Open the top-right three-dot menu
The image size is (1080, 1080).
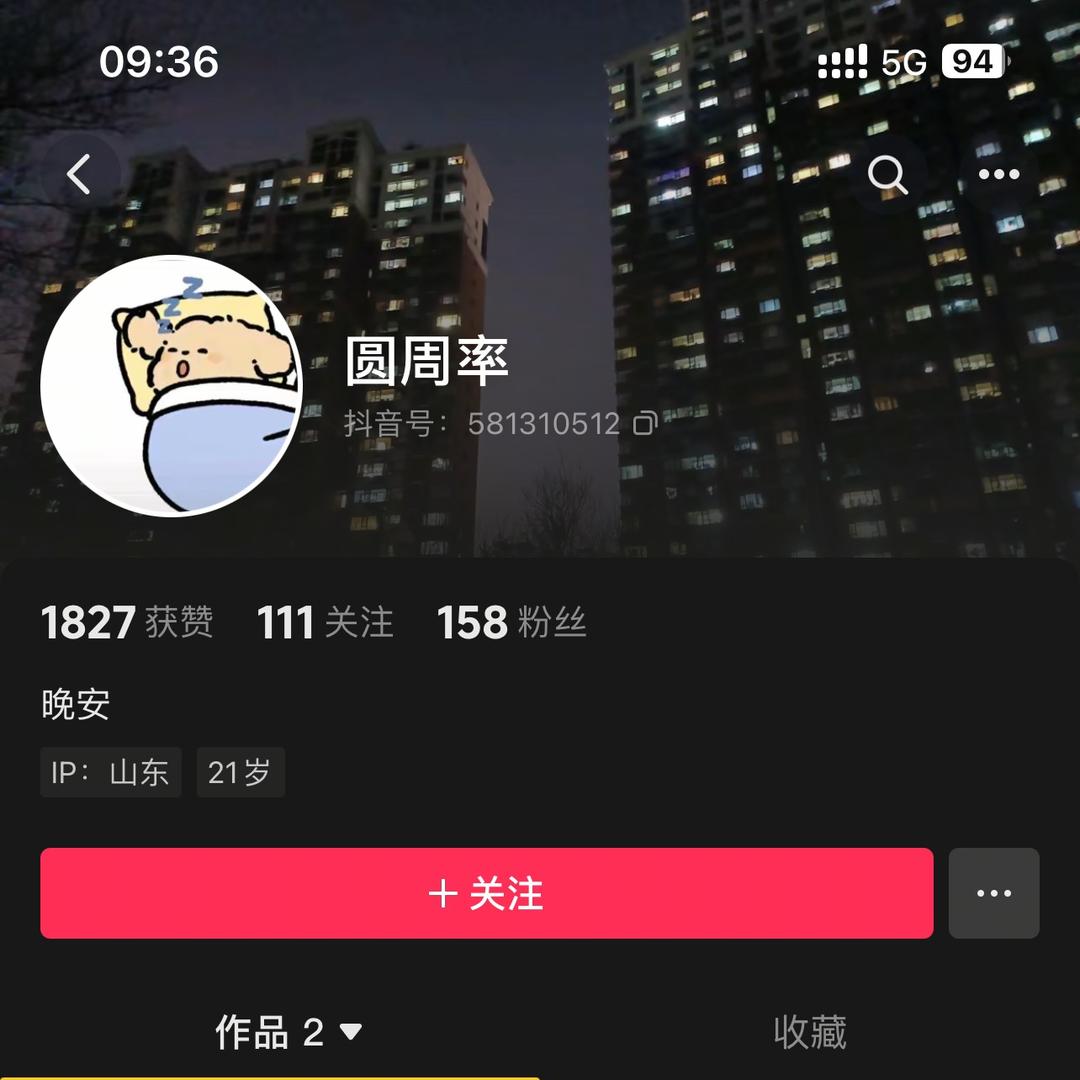pyautogui.click(x=998, y=175)
